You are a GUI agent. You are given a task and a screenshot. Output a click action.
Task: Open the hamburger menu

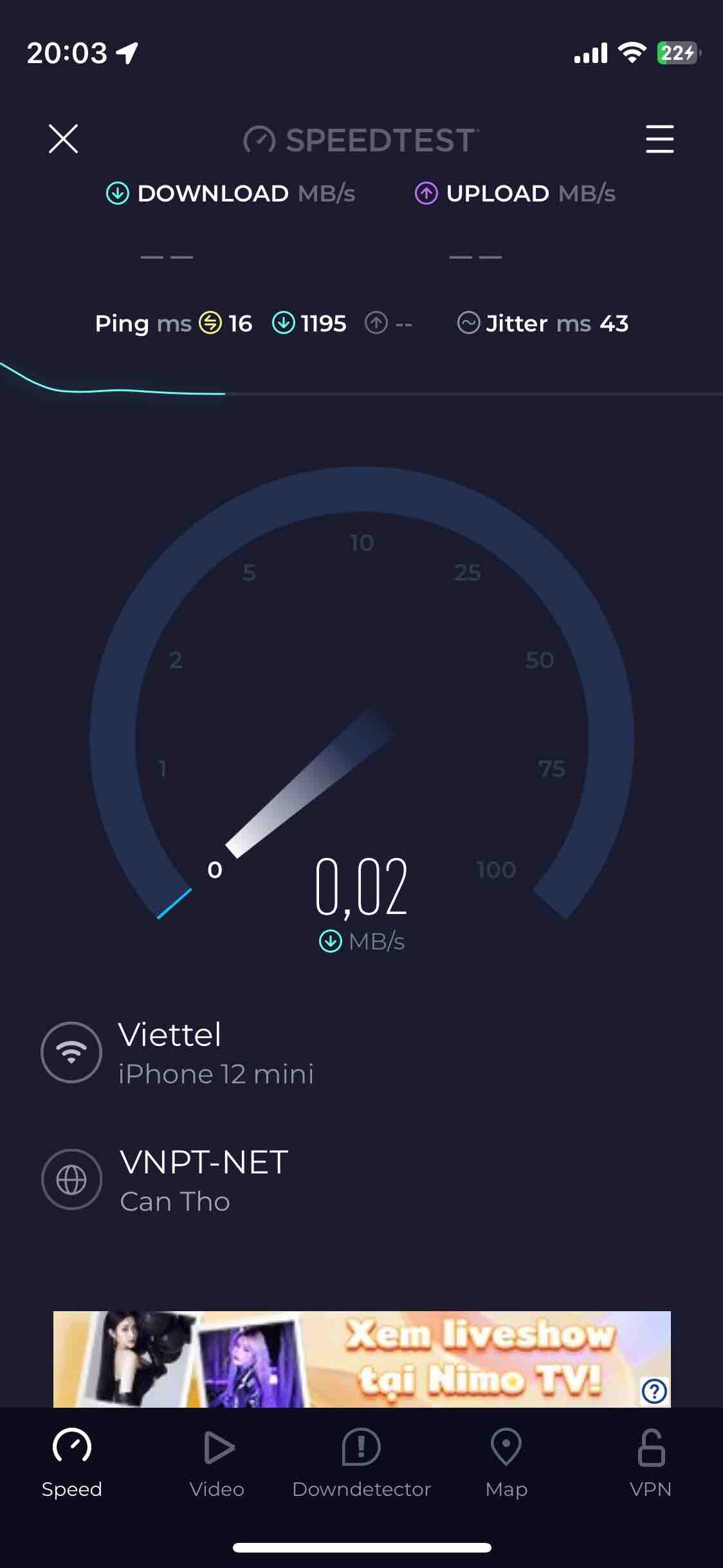(659, 139)
